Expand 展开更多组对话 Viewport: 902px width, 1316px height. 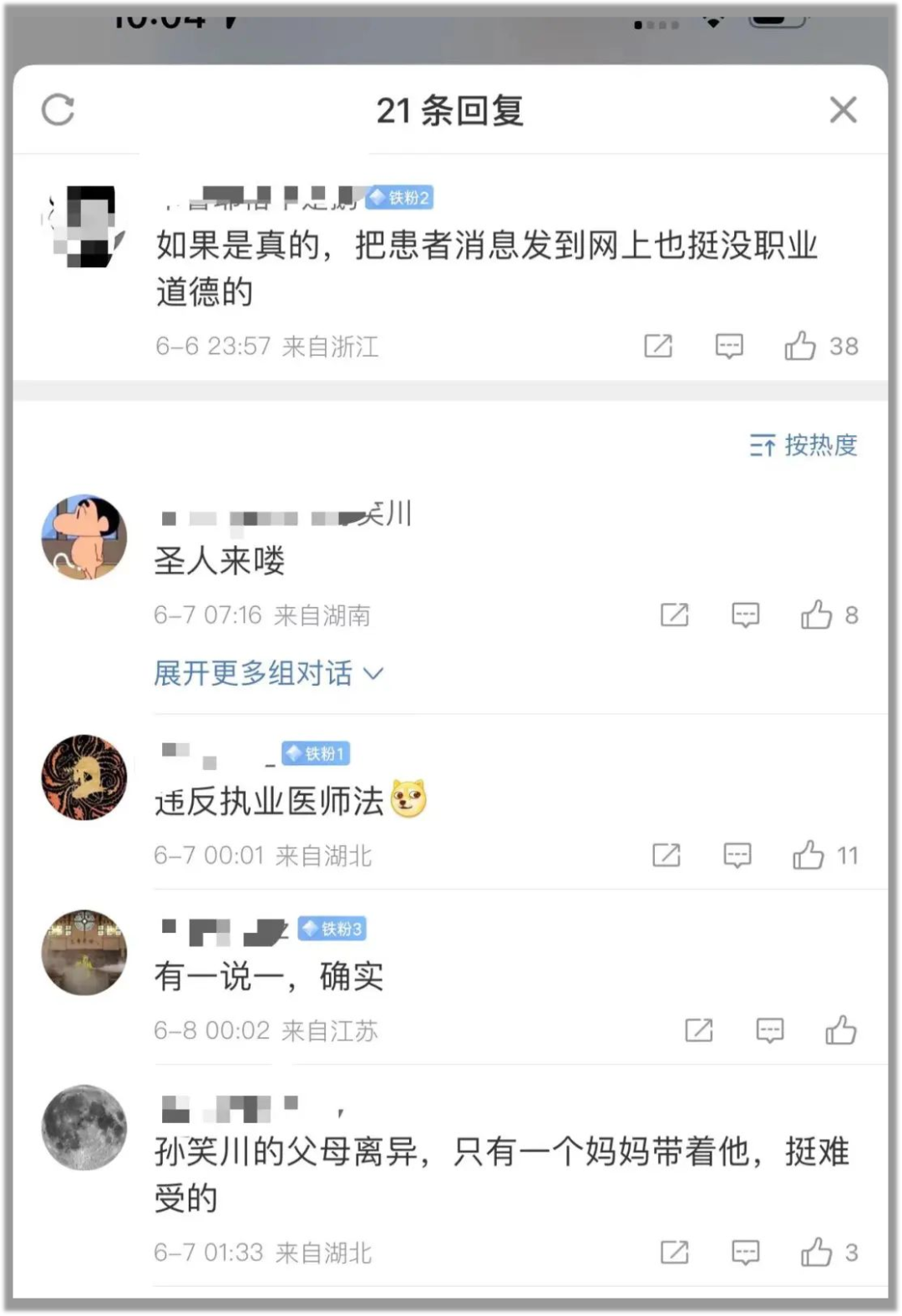click(268, 673)
